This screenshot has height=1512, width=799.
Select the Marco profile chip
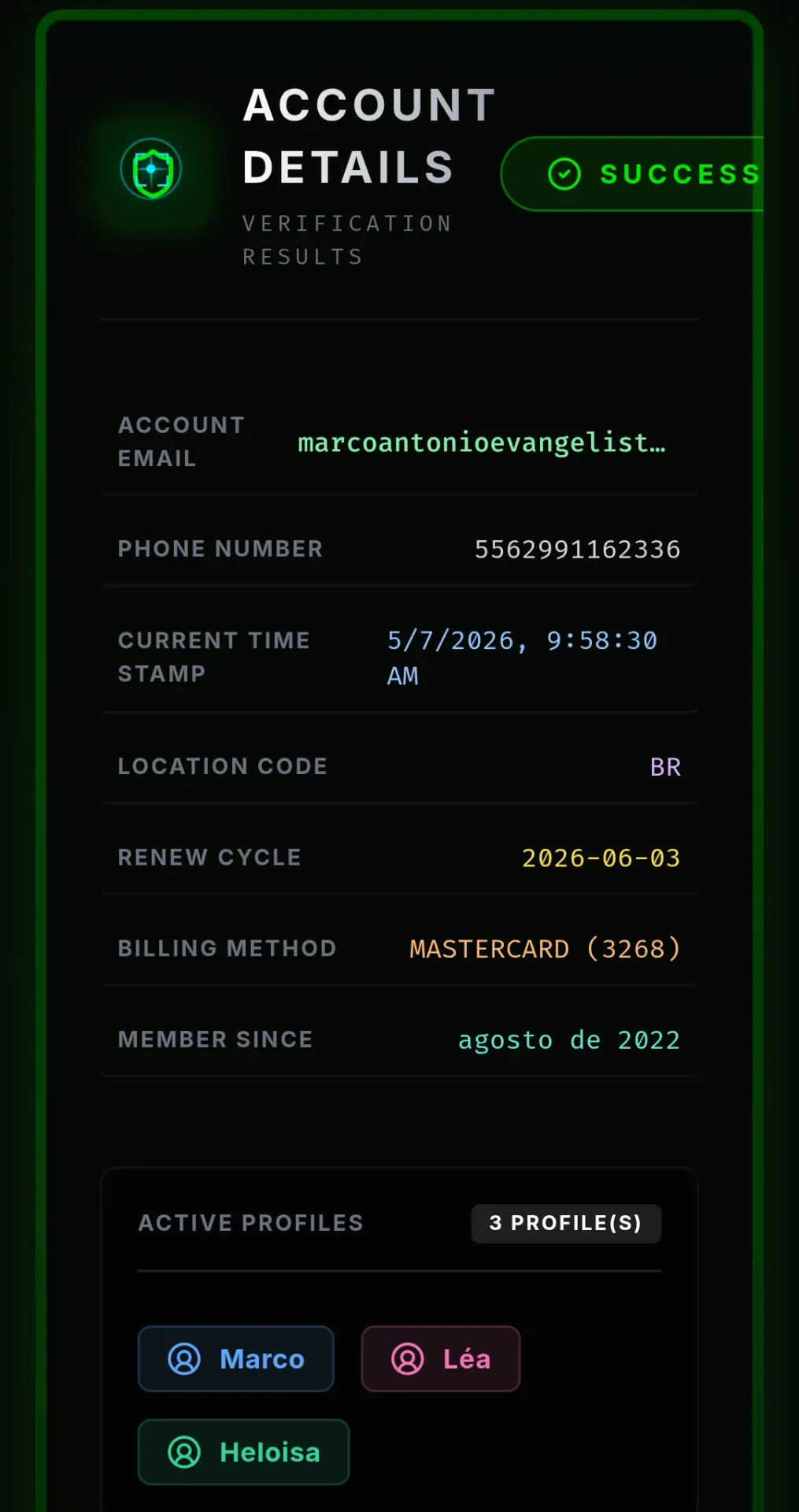tap(236, 1358)
